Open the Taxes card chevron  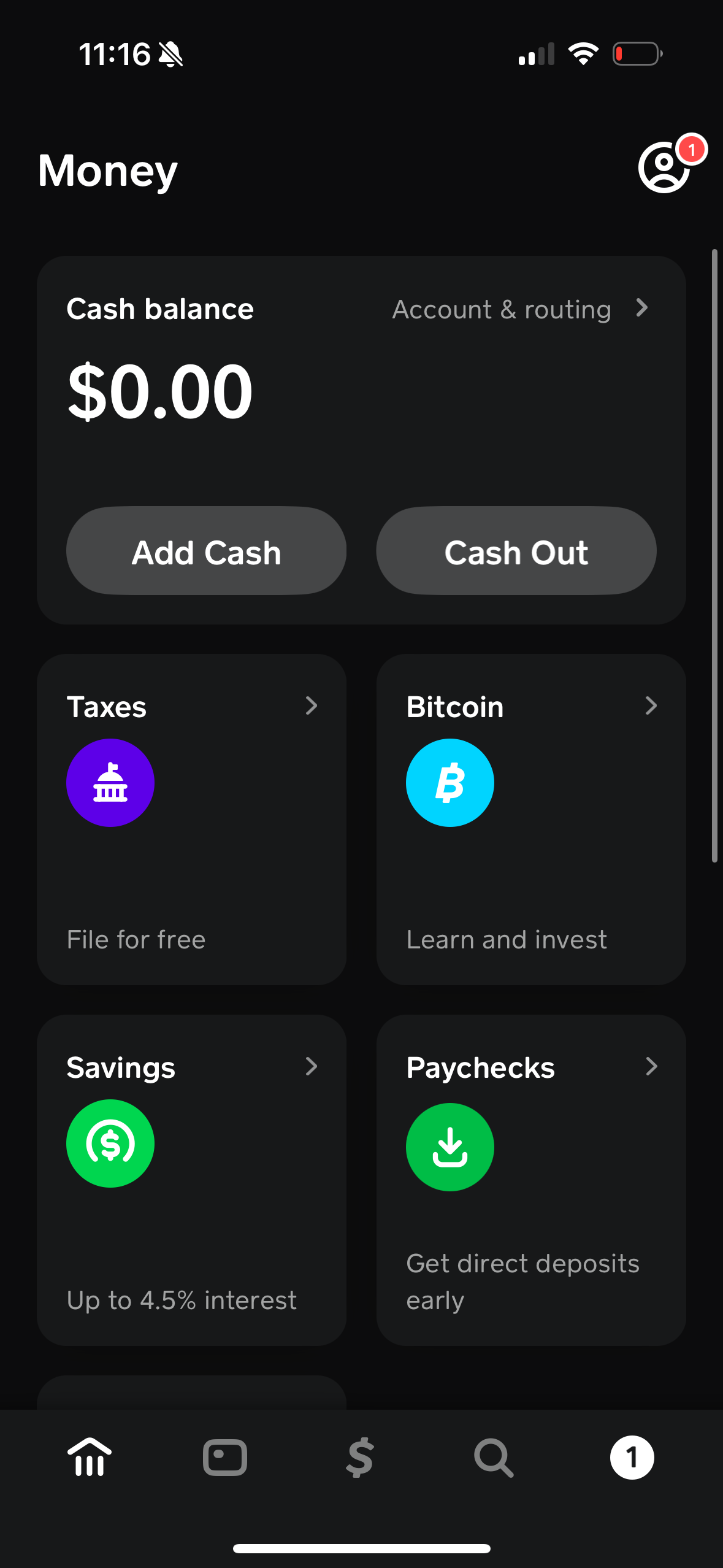(313, 706)
